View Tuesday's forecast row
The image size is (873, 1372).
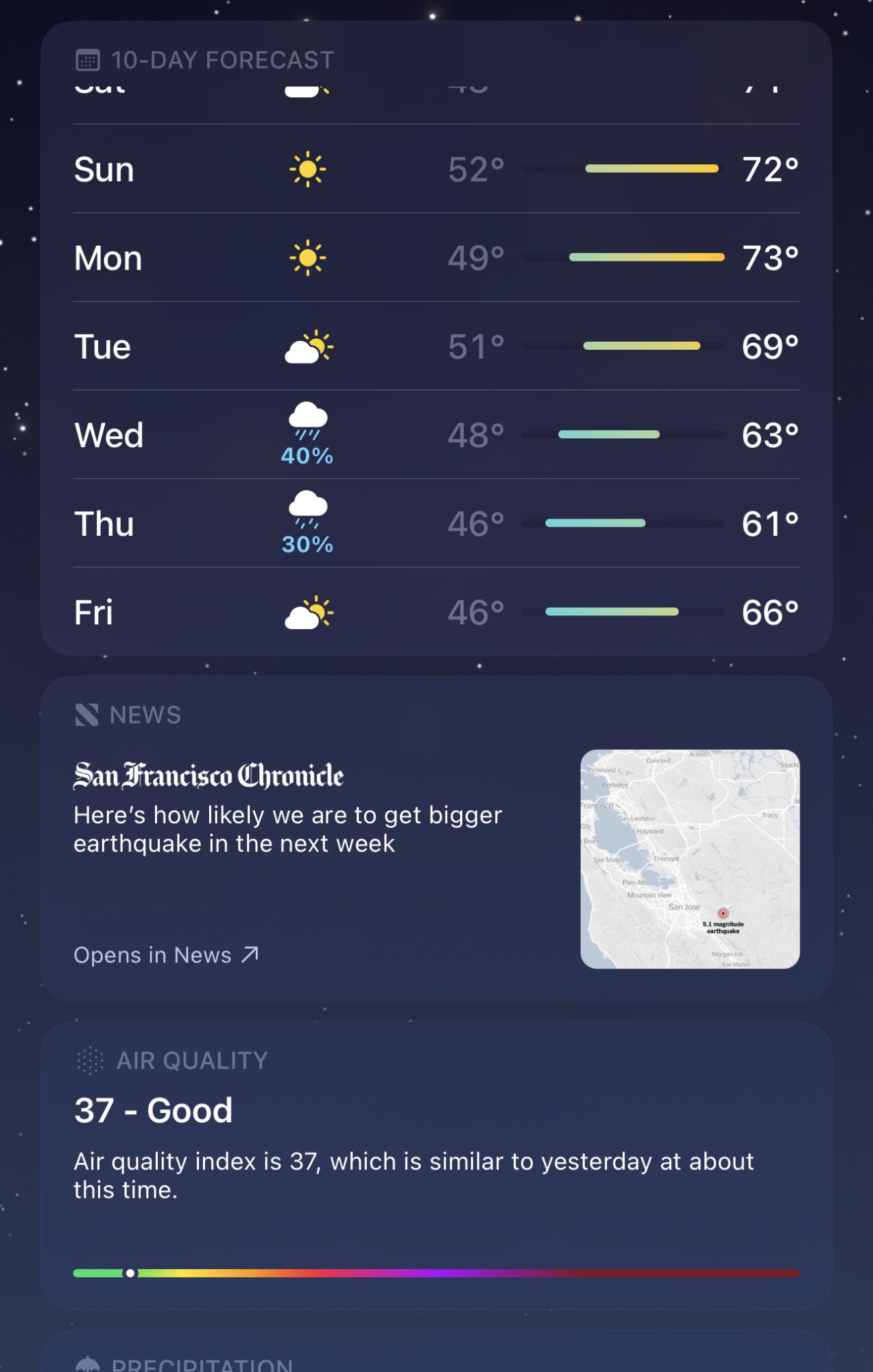(x=436, y=346)
